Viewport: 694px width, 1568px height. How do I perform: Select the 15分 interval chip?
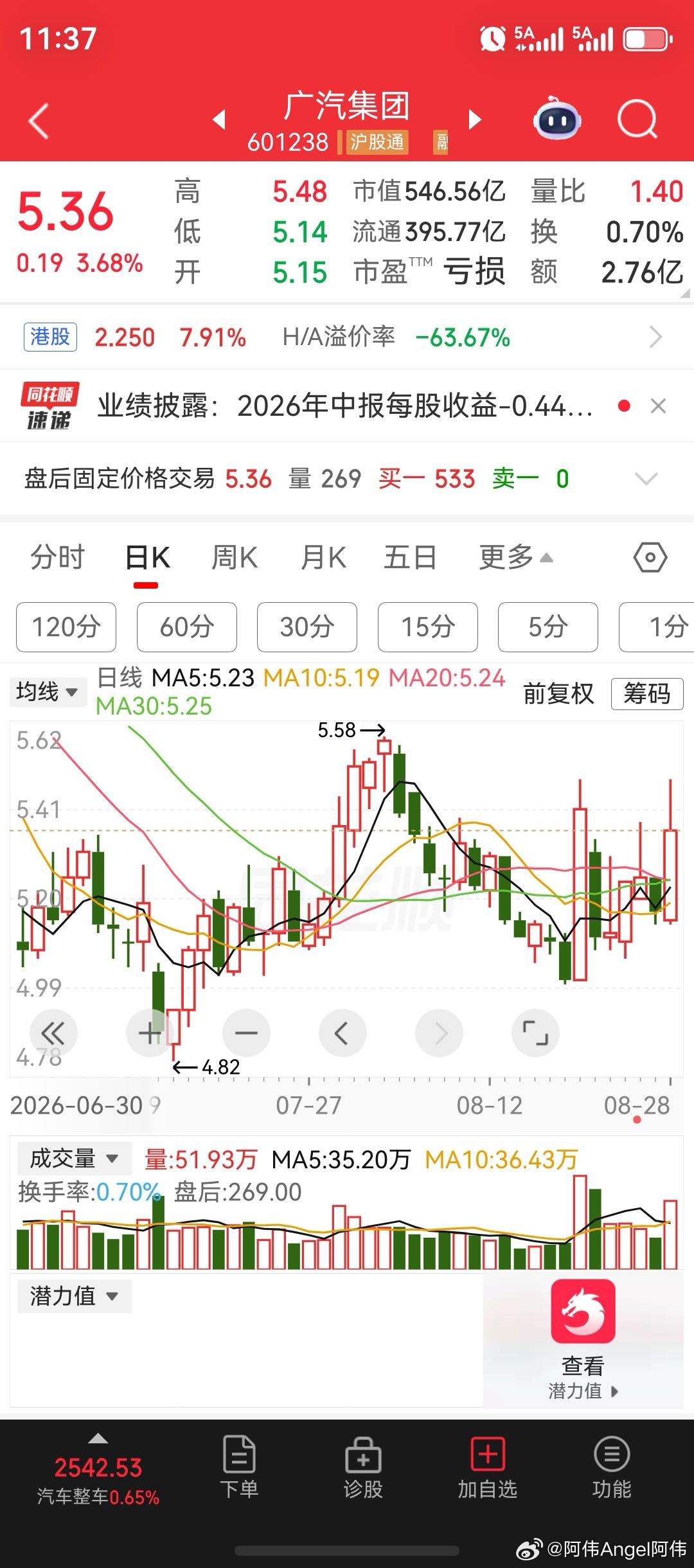[428, 627]
